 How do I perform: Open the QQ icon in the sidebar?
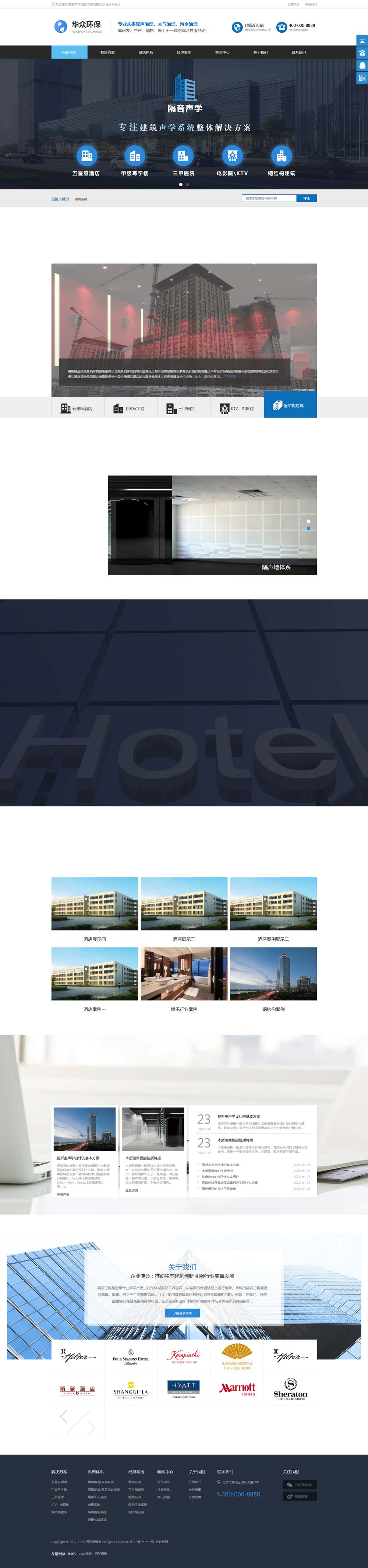(362, 65)
